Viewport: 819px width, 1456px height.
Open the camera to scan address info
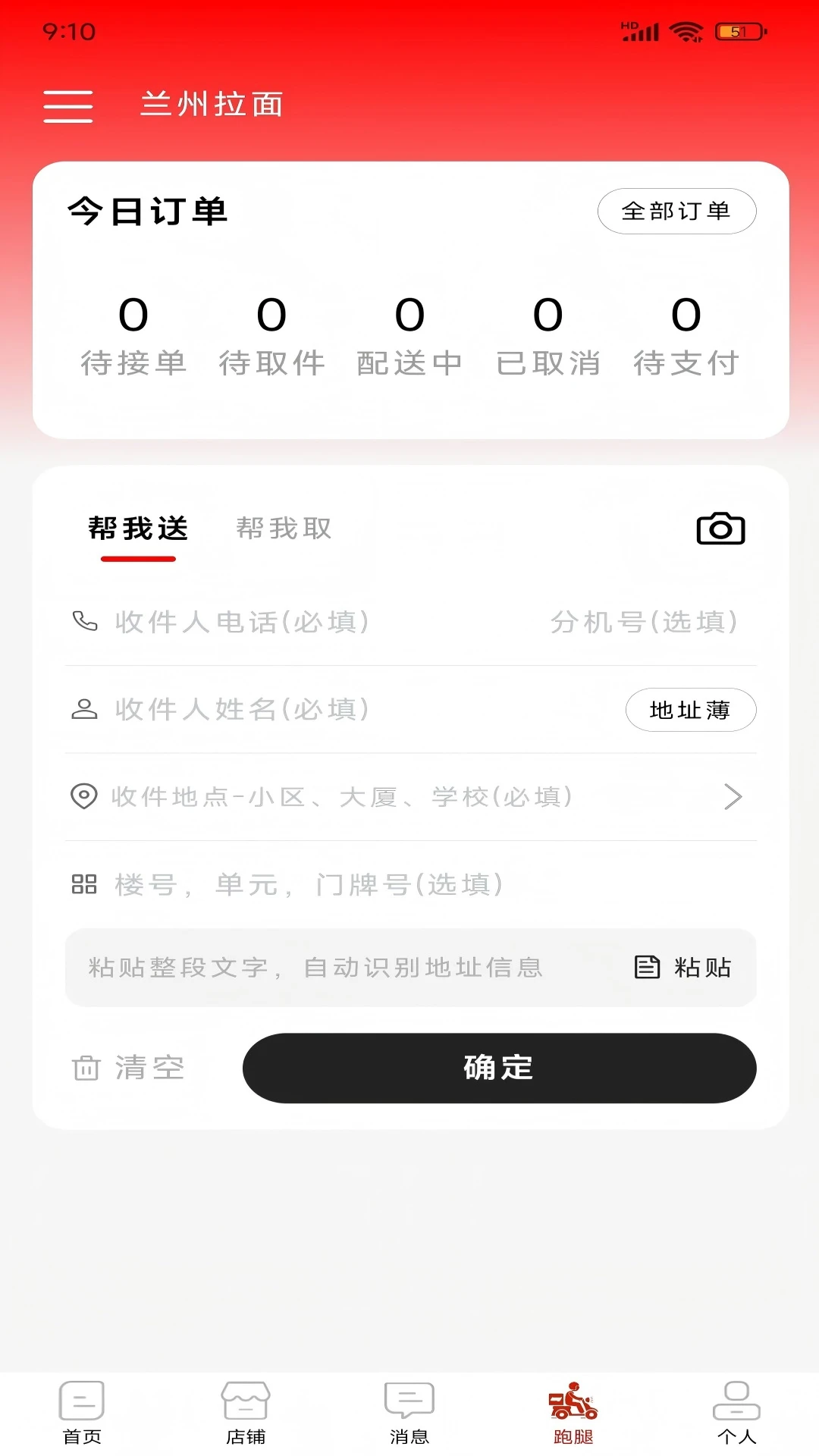(x=720, y=529)
